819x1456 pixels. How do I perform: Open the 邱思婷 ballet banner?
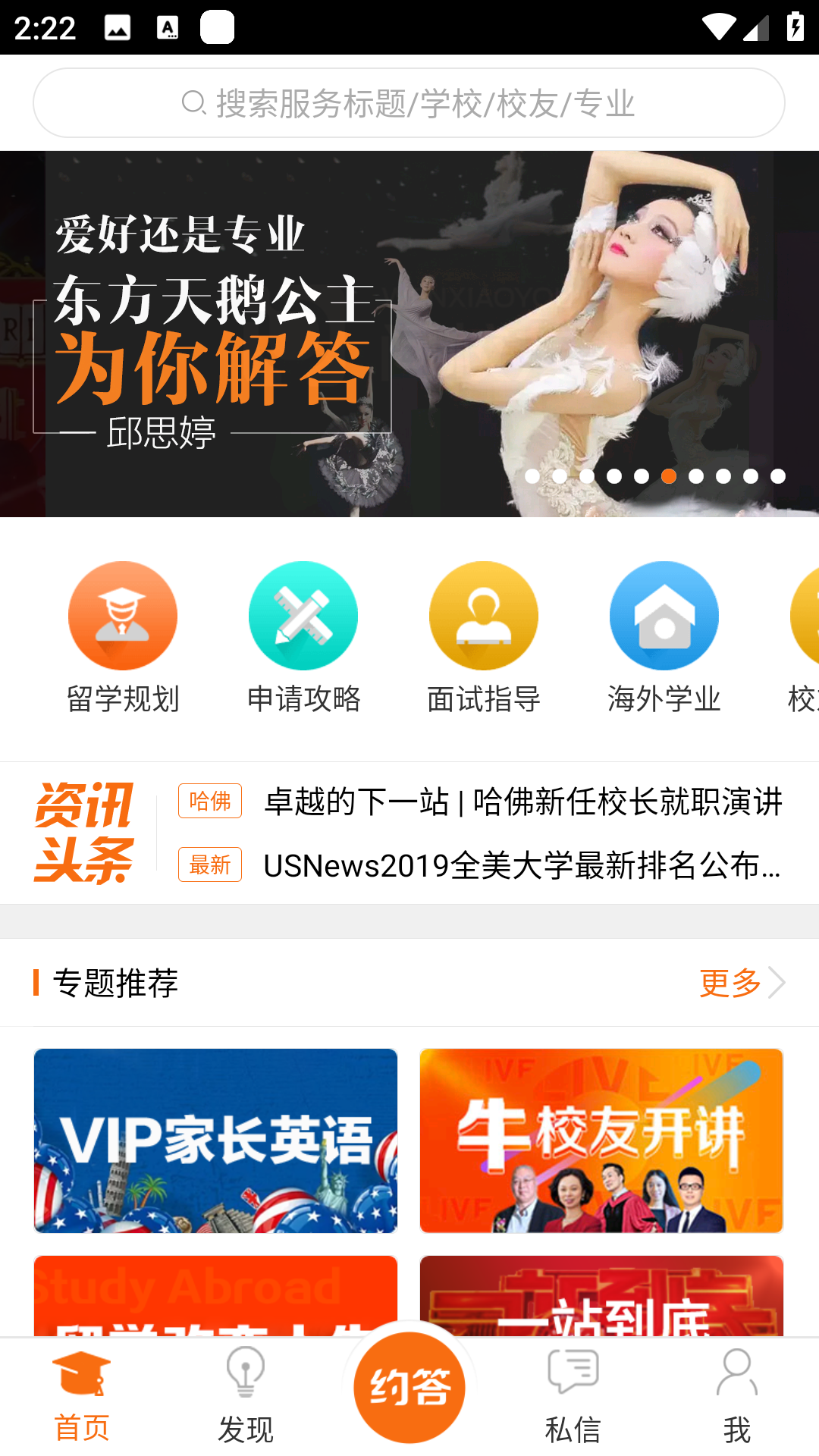coord(409,334)
